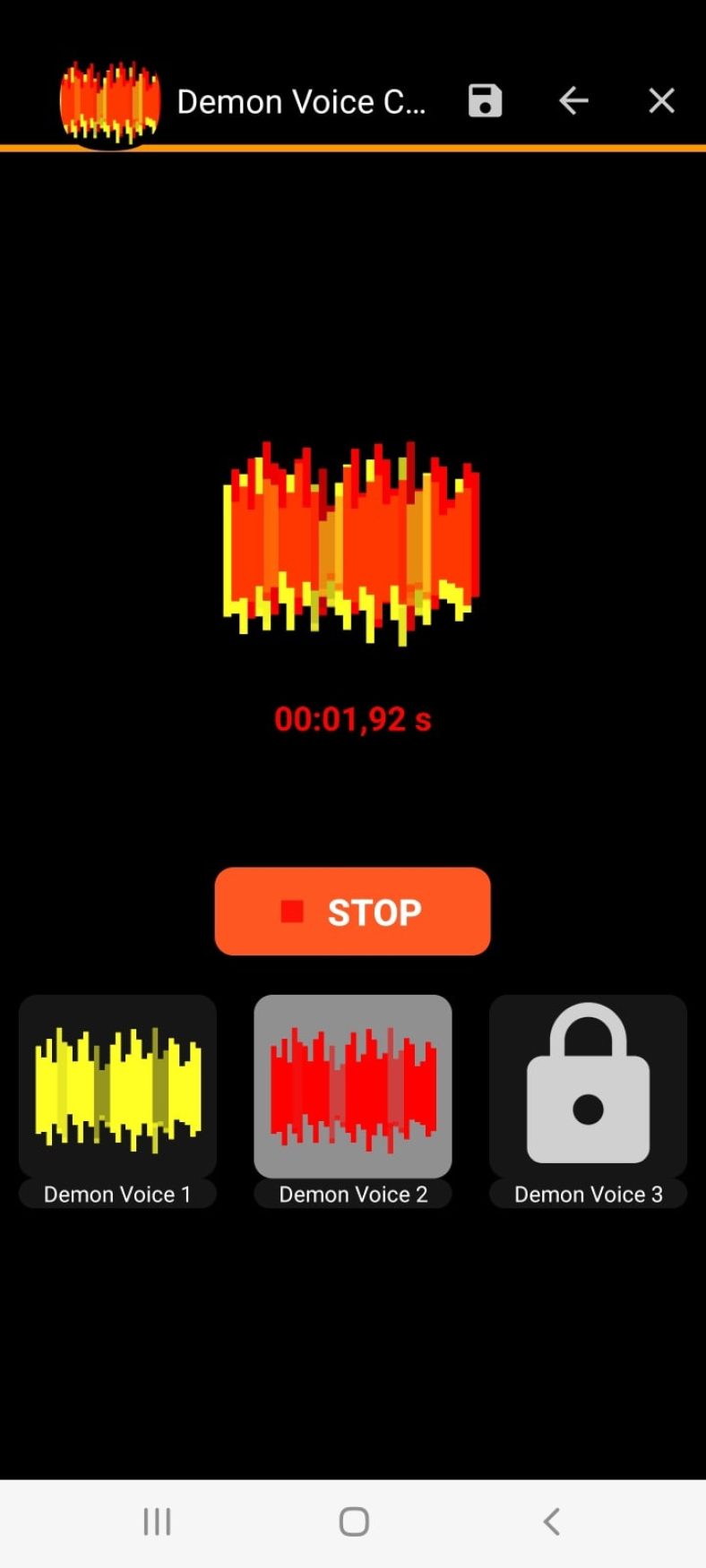Unlock the Demon Voice 3 effect
This screenshot has height=1568, width=706.
pos(587,1101)
